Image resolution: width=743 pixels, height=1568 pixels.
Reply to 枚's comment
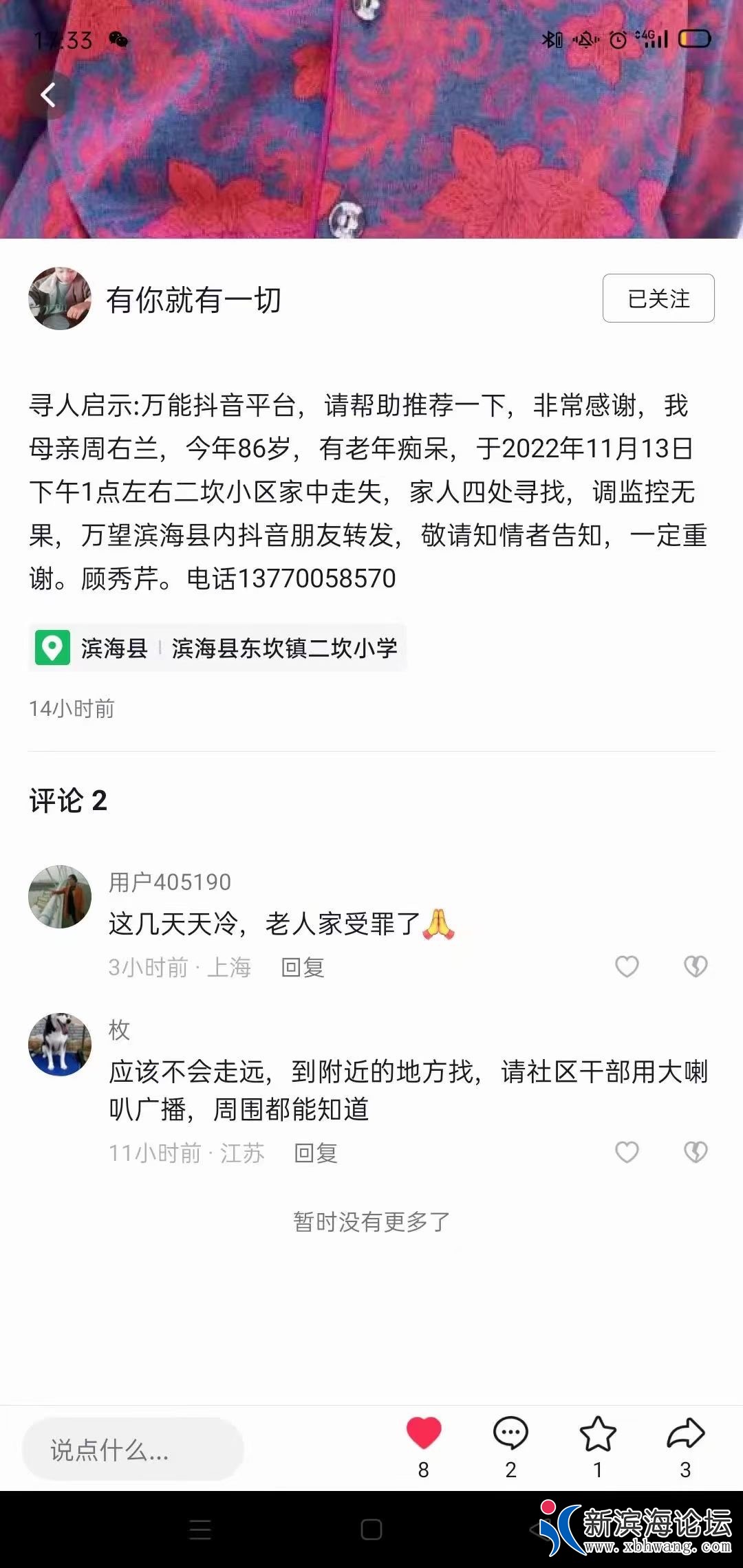click(x=316, y=1153)
